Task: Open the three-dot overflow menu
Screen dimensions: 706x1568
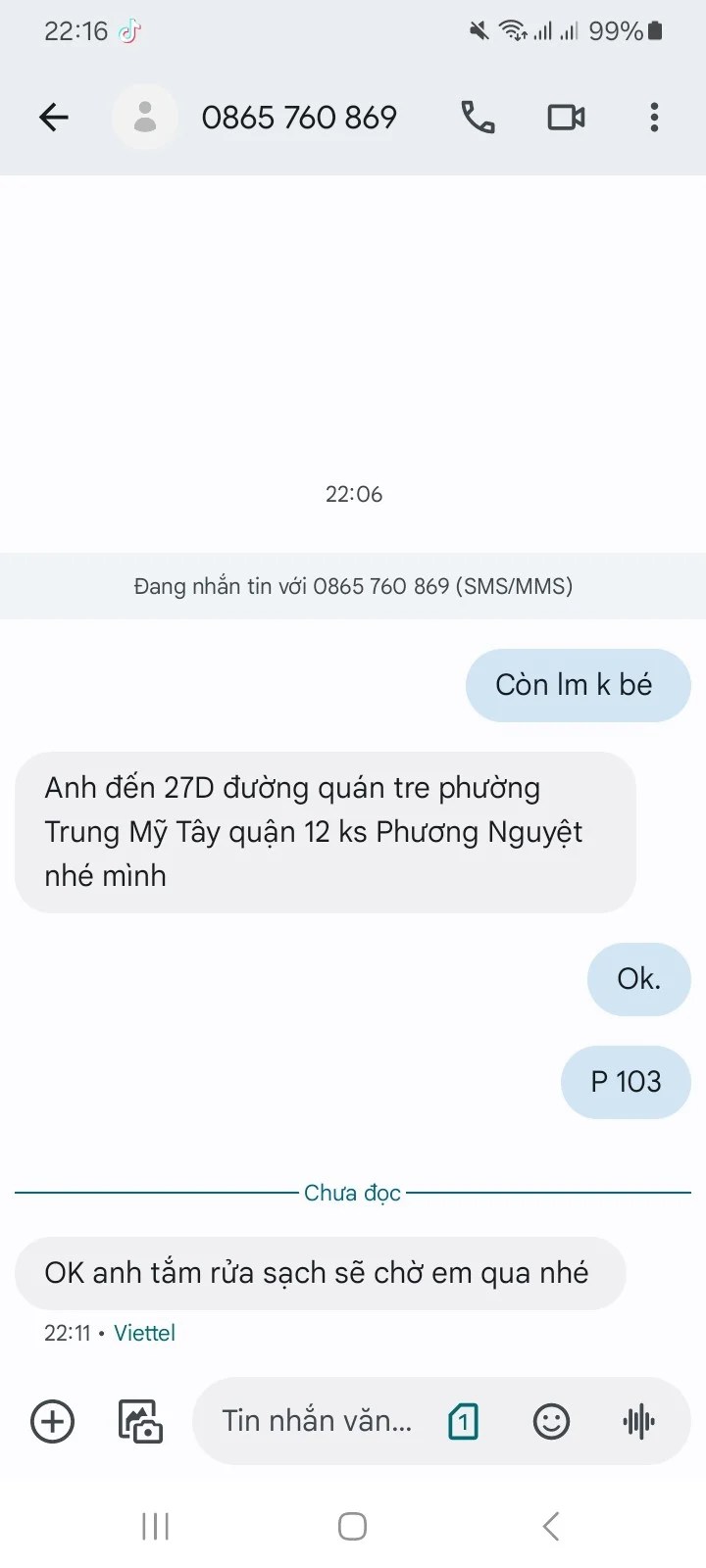Action: pyautogui.click(x=654, y=118)
